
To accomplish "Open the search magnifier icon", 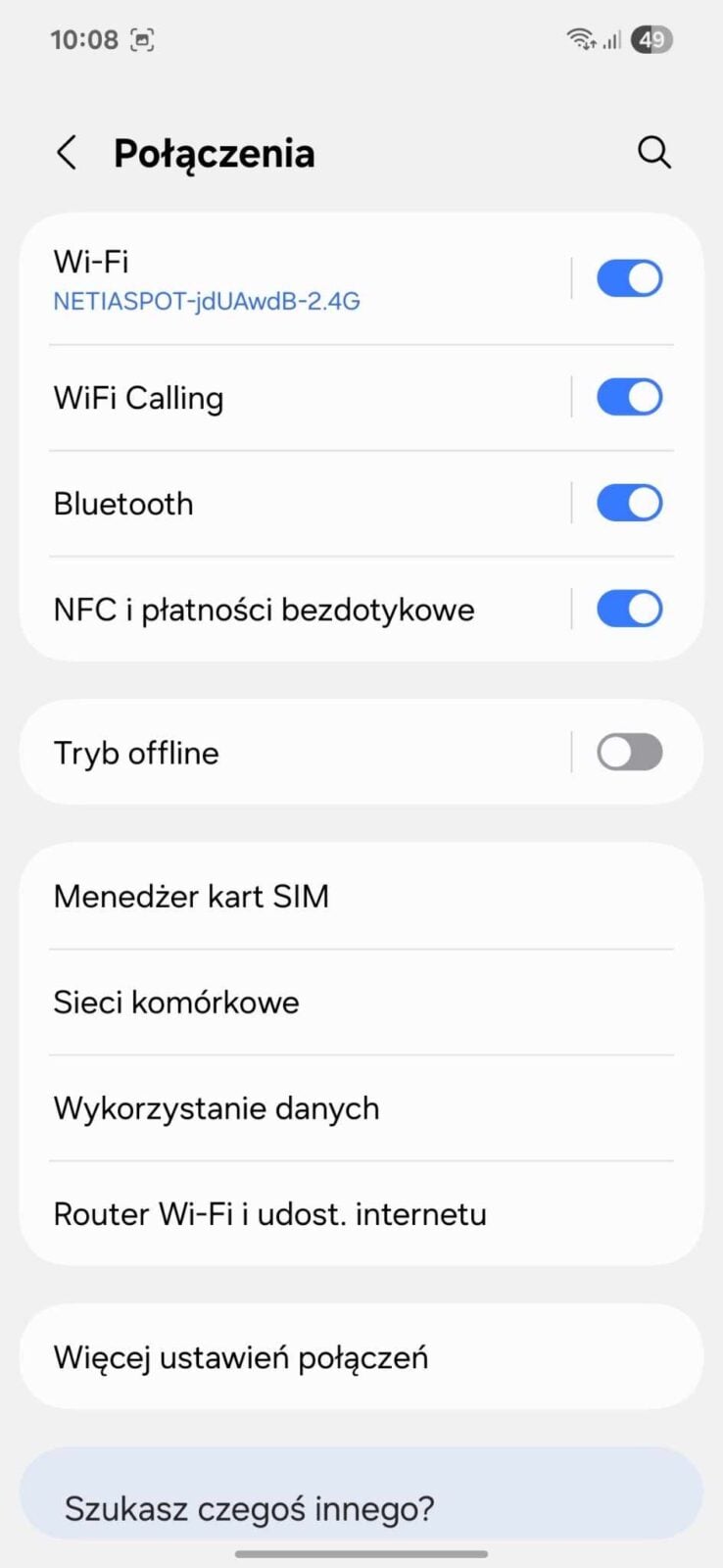I will pos(653,153).
